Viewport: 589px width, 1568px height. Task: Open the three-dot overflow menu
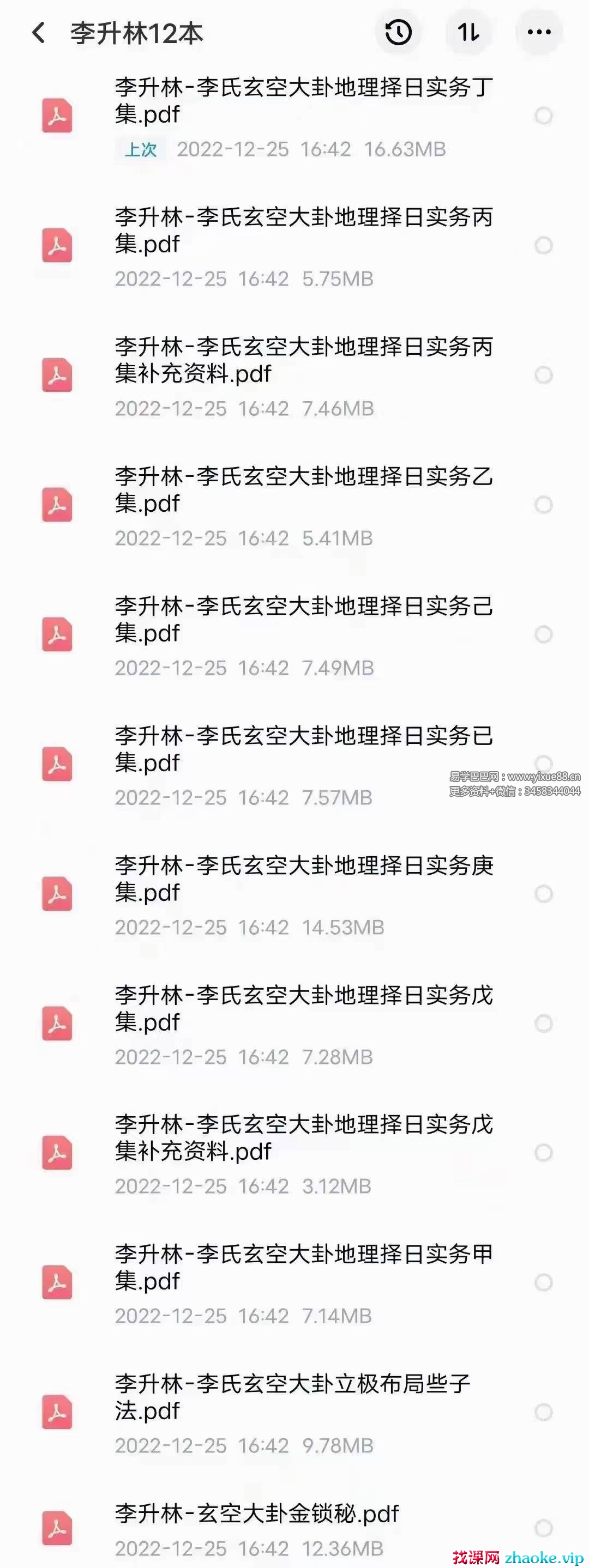[538, 32]
